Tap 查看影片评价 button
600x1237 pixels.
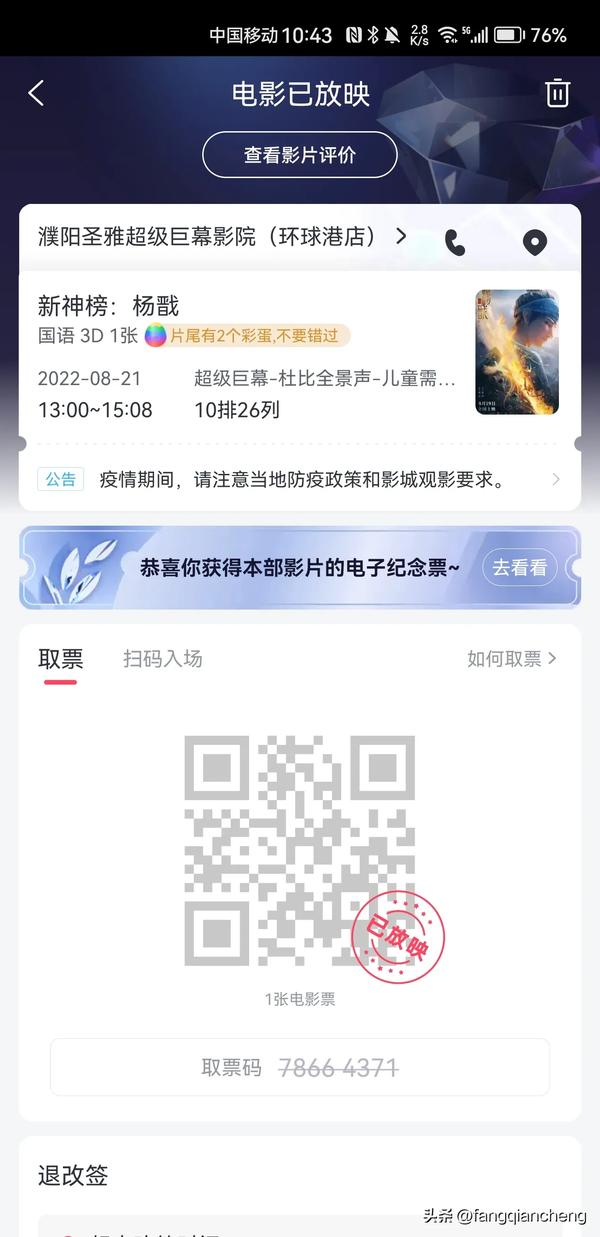point(300,155)
